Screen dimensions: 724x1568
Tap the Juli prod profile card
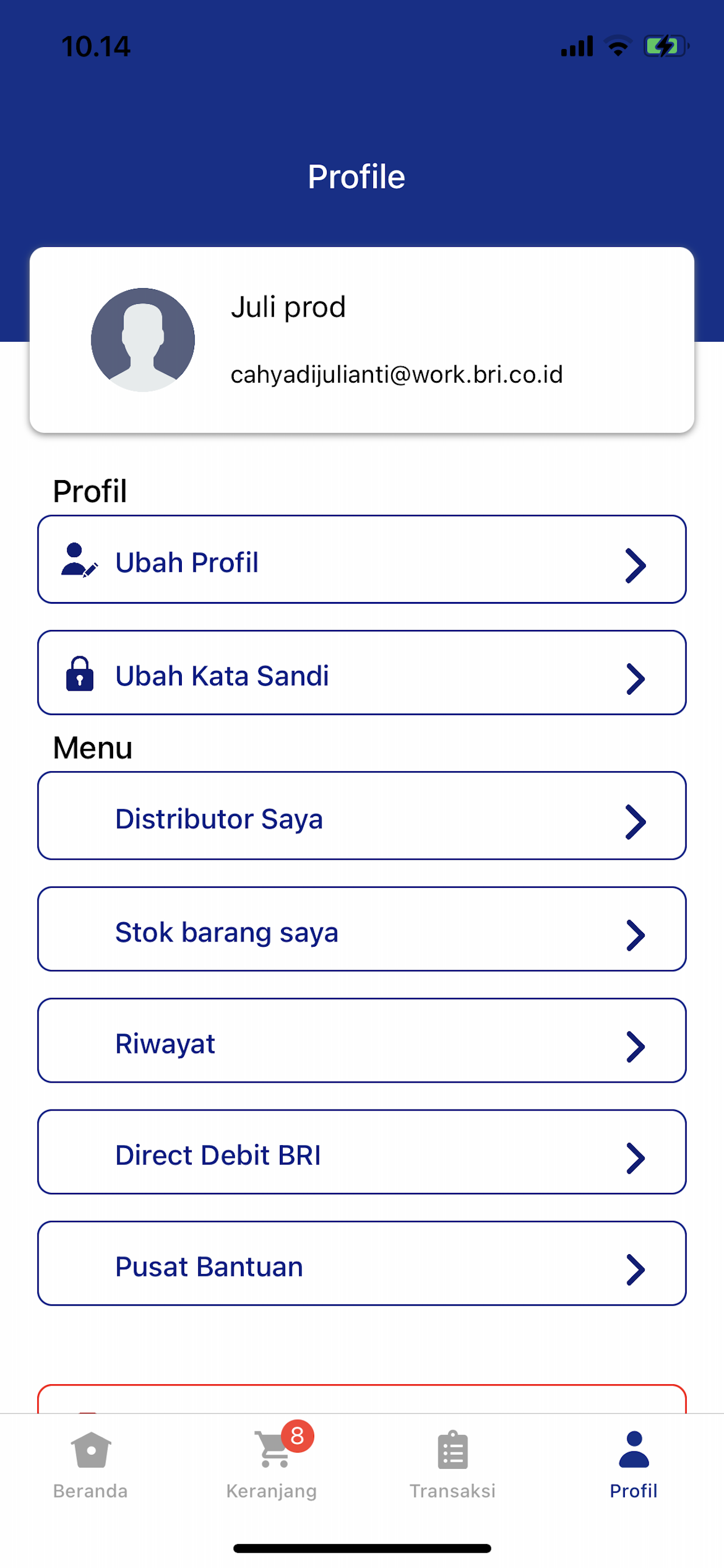click(362, 339)
